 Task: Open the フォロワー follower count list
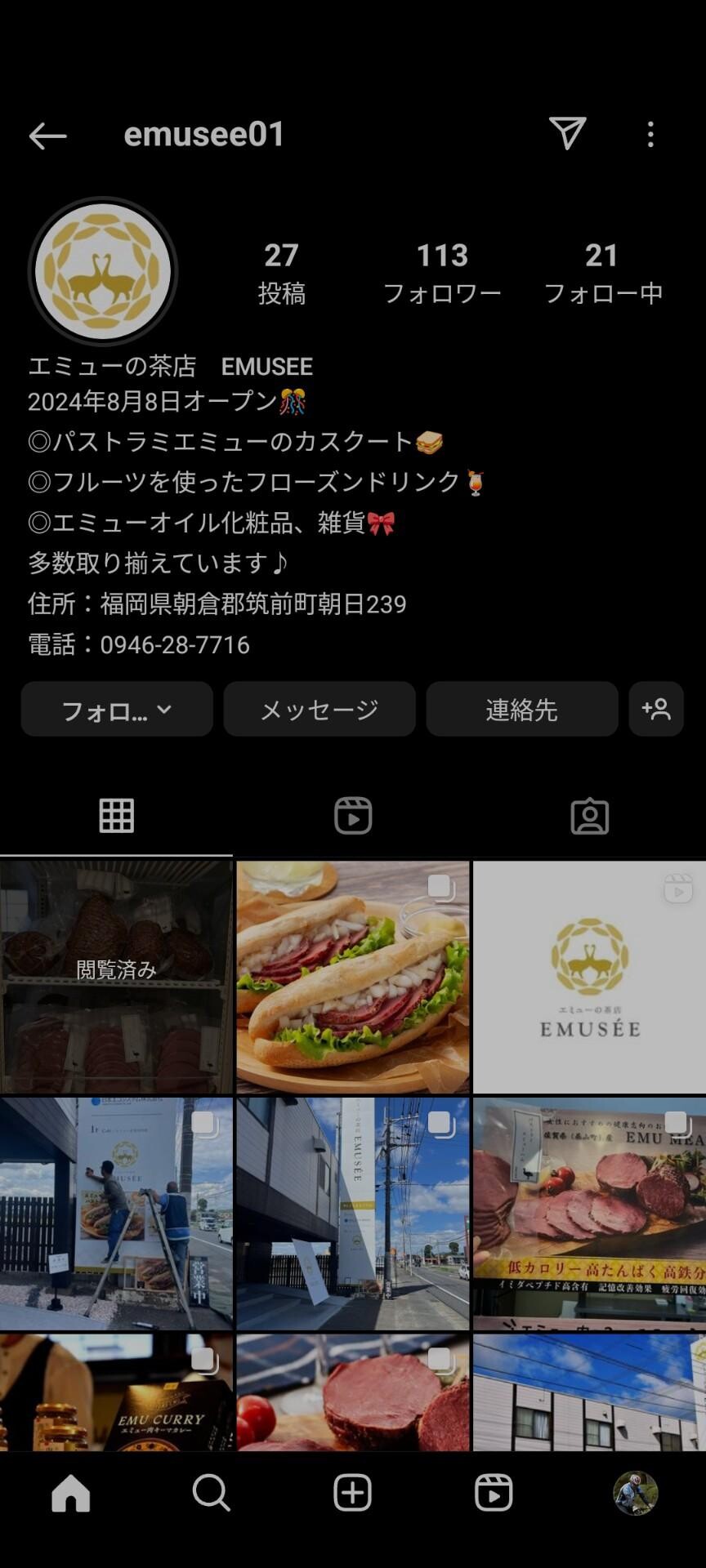(x=442, y=271)
